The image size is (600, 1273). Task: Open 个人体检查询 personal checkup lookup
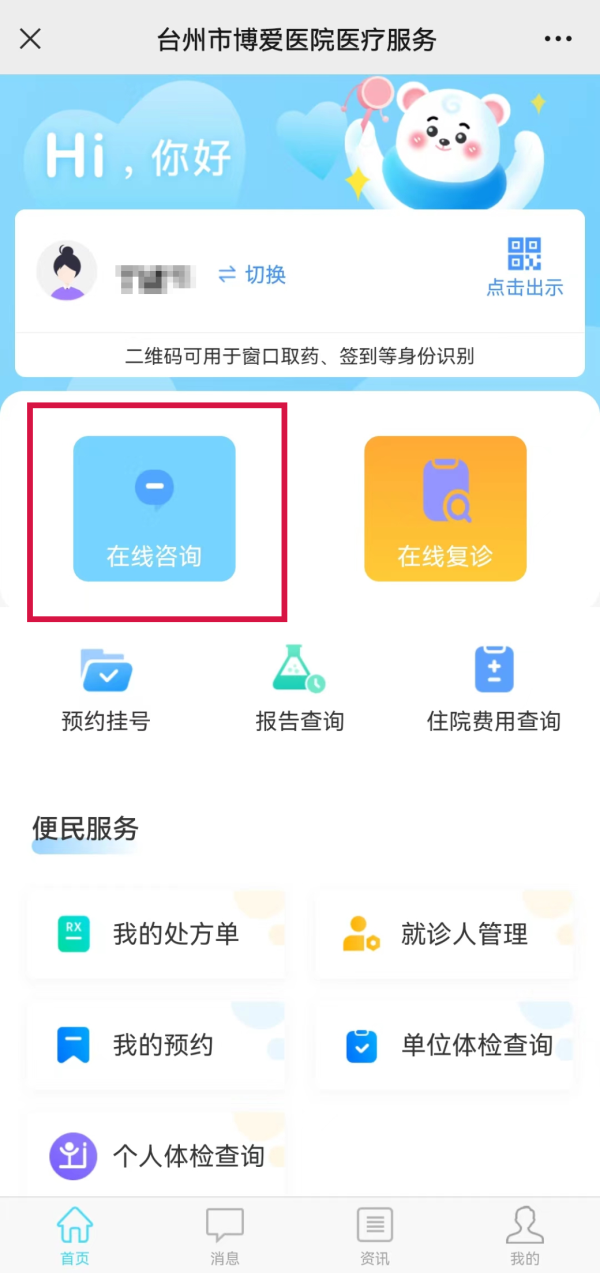155,1156
